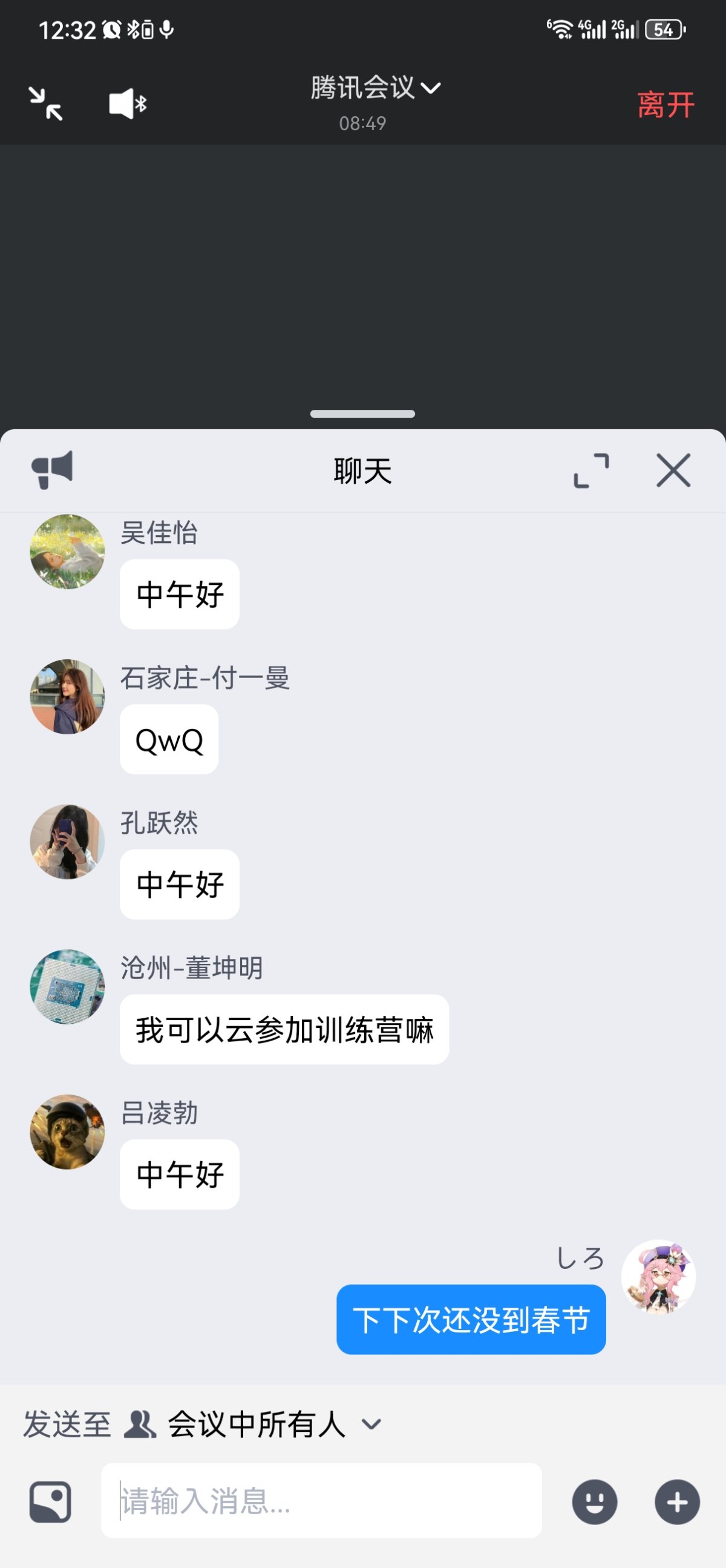Viewport: 726px width, 1568px height.
Task: Select the speaker audio output icon
Action: click(x=126, y=102)
